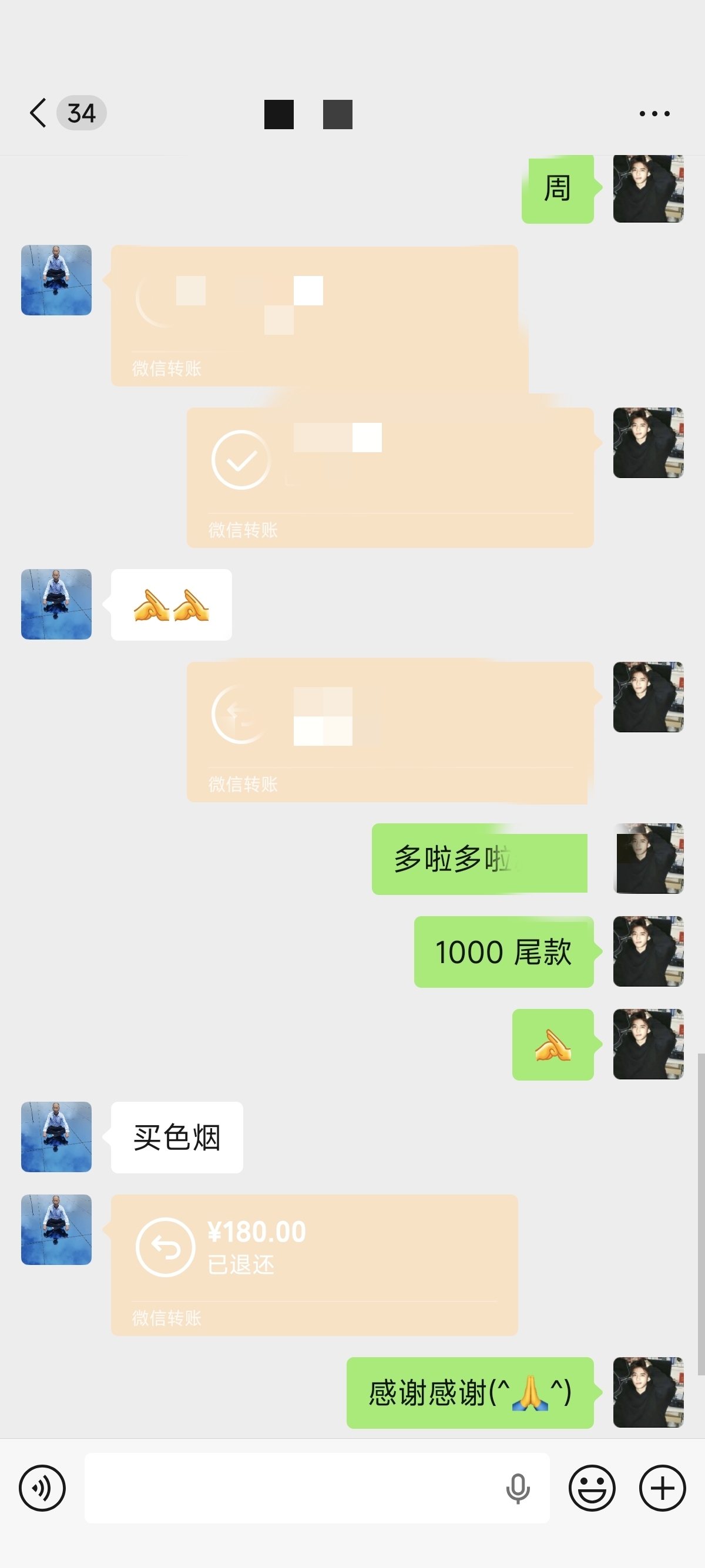
Task: Open the emoji sticker panel
Action: click(x=592, y=1488)
